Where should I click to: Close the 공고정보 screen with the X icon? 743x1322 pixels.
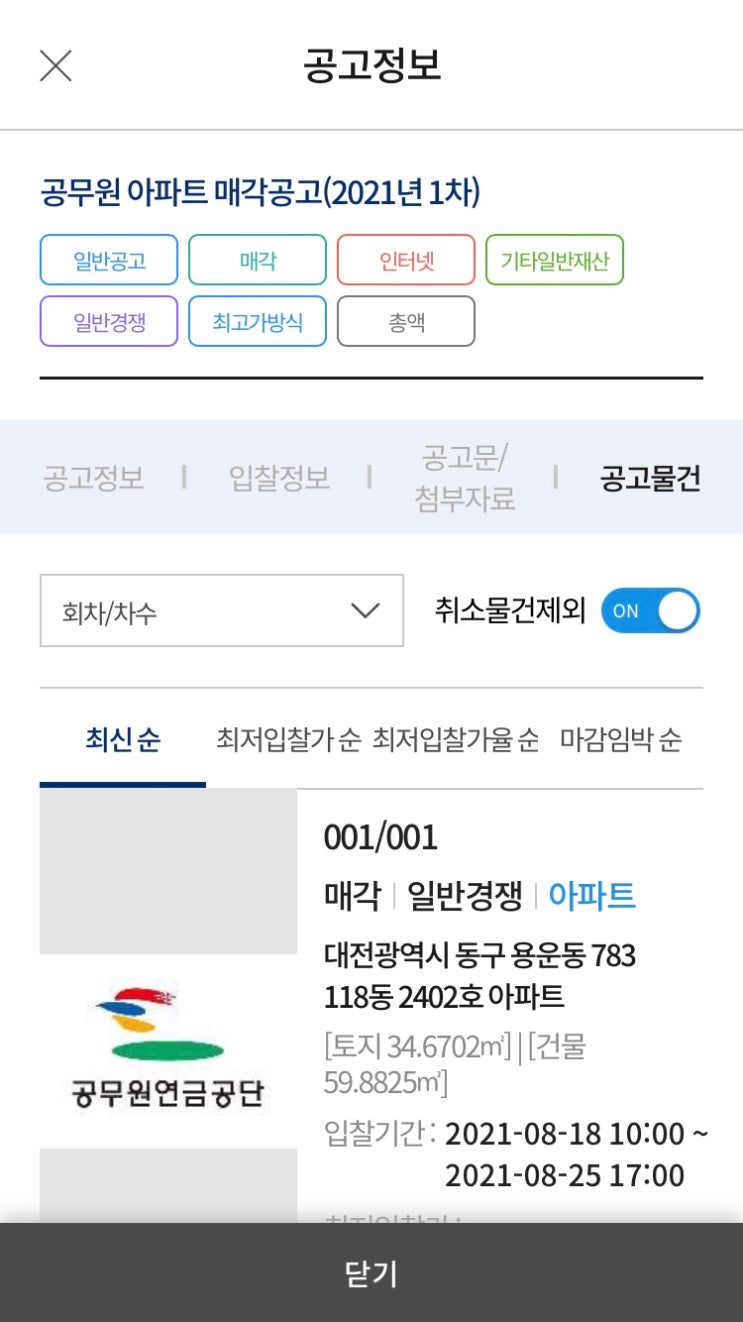tap(55, 66)
